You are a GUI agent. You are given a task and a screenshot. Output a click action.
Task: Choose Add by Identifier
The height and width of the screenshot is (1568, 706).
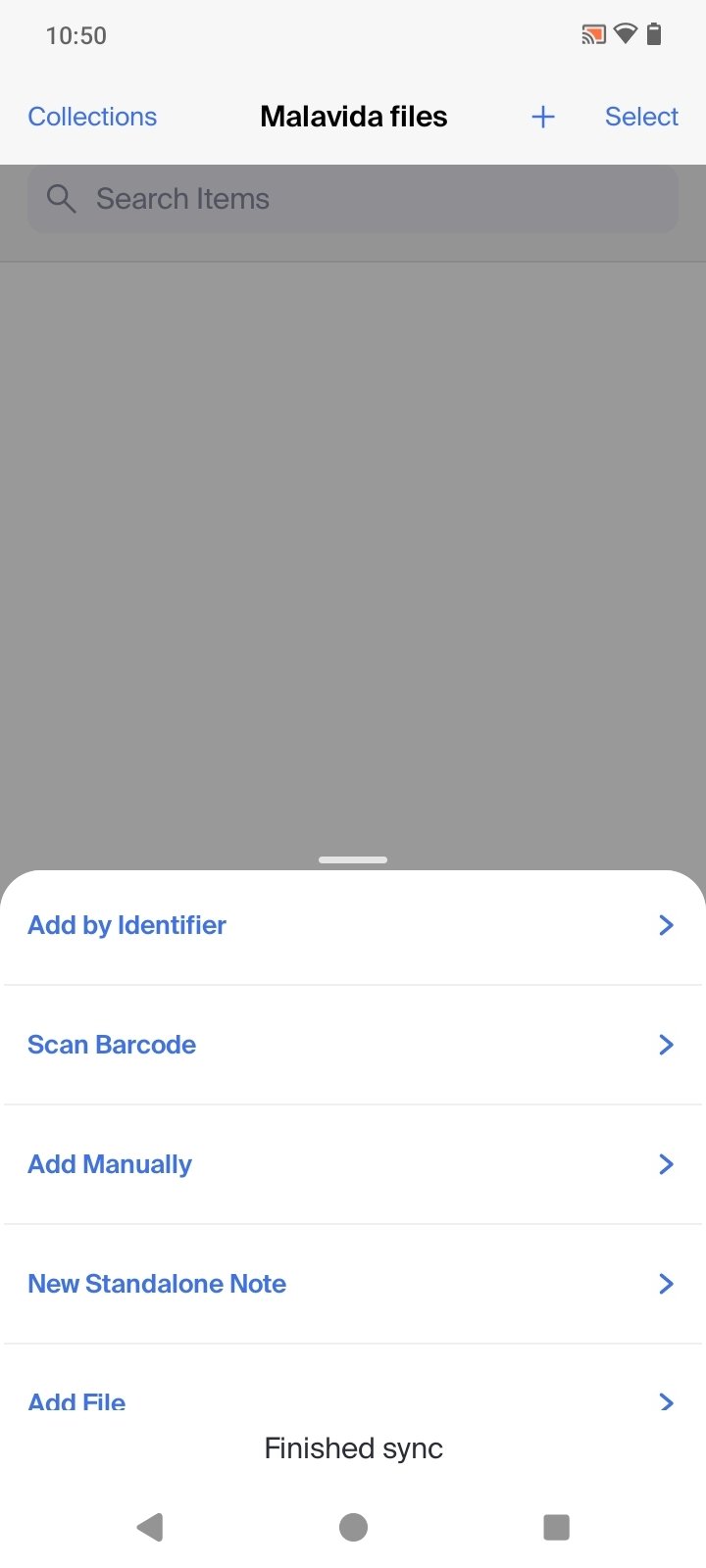pos(351,925)
